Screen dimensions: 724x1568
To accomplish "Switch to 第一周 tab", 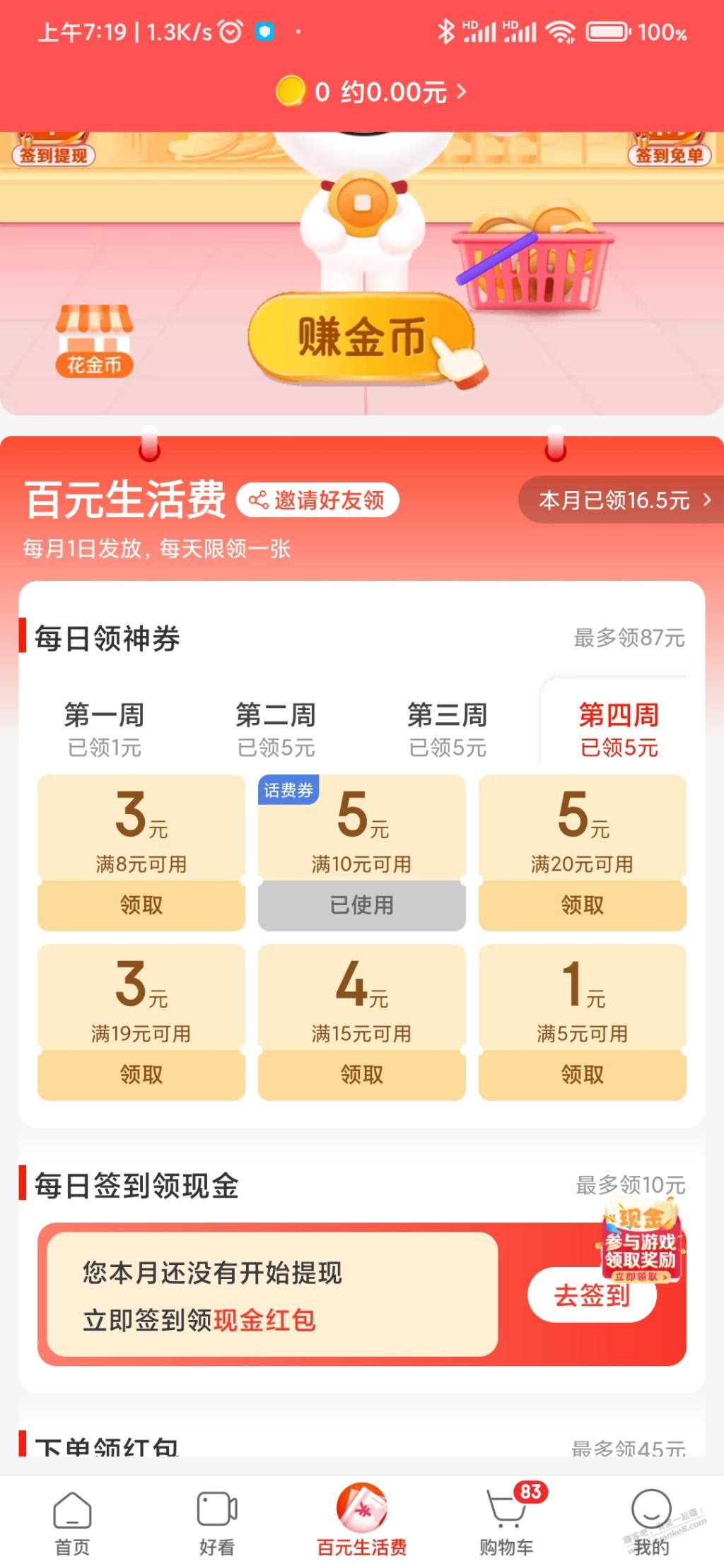I will pyautogui.click(x=105, y=729).
